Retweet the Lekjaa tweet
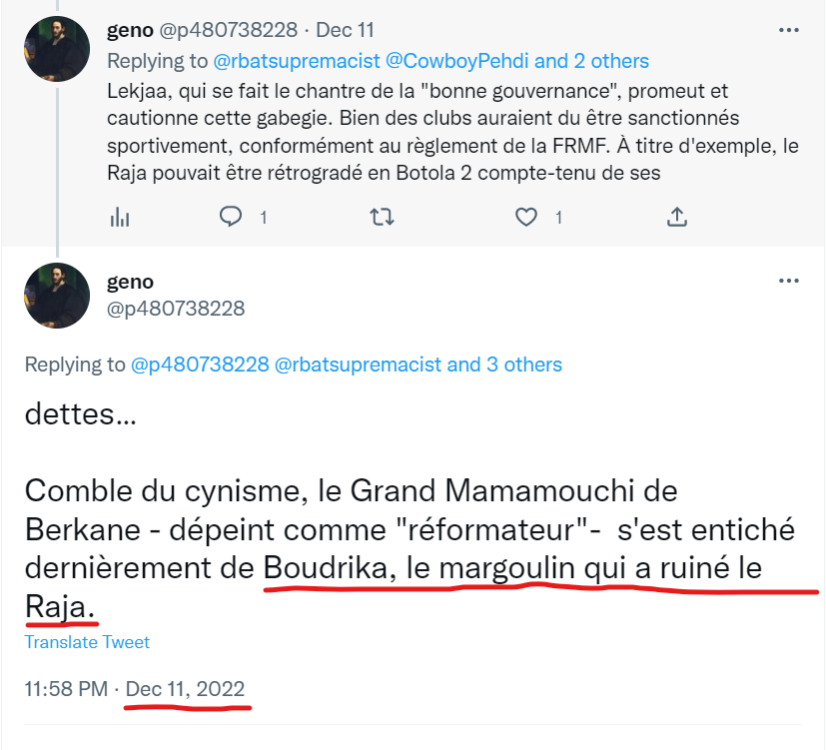Screen dimensions: 826x750 click(382, 216)
